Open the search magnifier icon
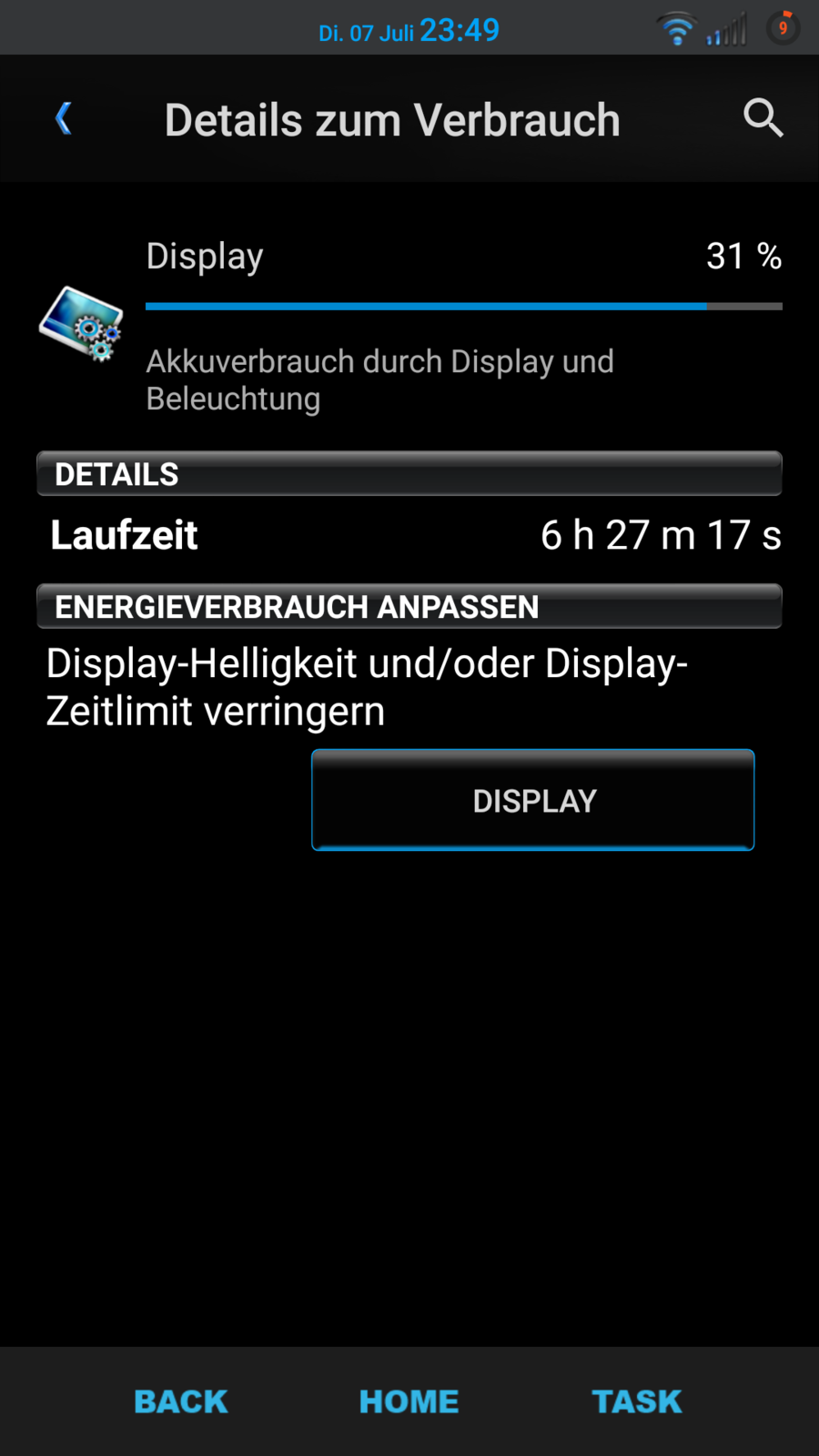Image resolution: width=819 pixels, height=1456 pixels. pyautogui.click(x=763, y=118)
